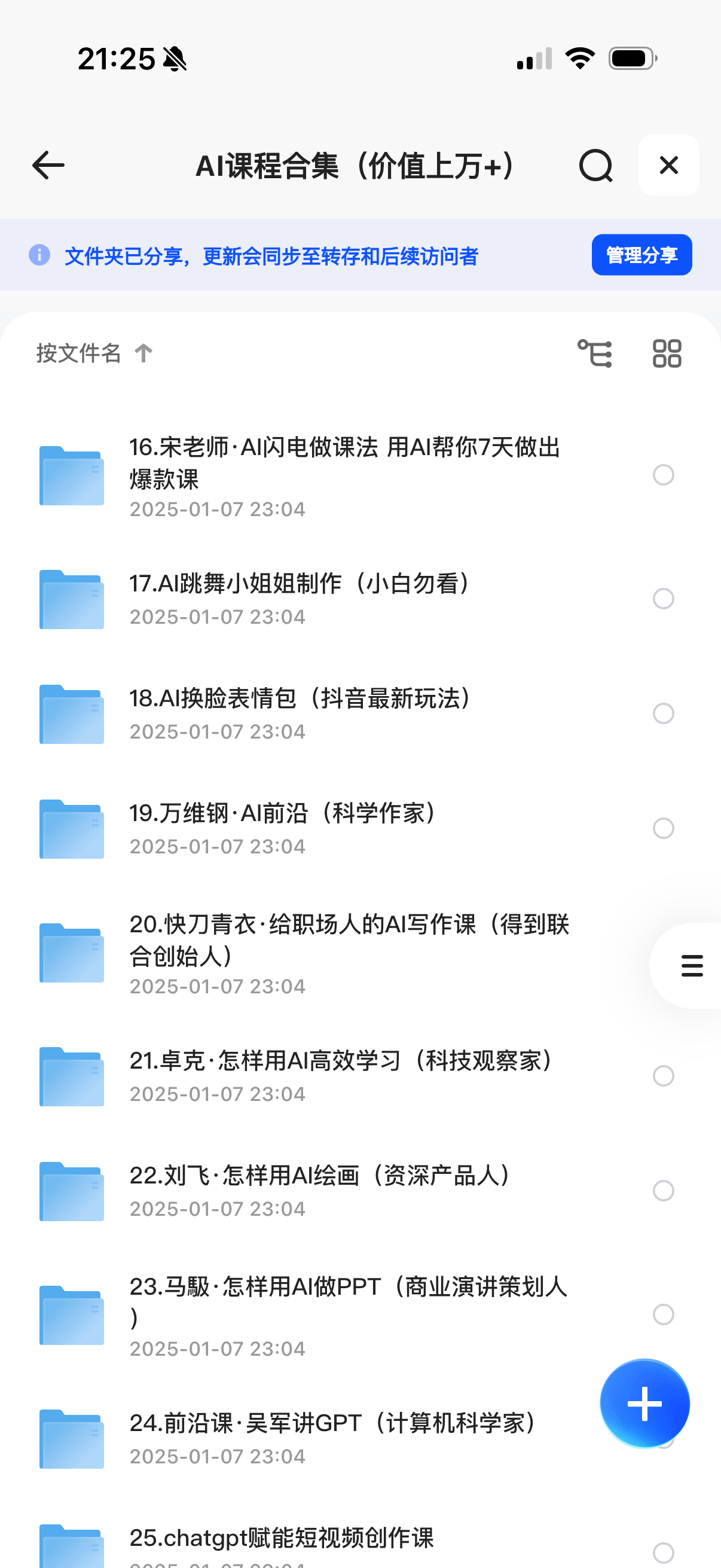This screenshot has width=721, height=1568.
Task: Close the folder page with X
Action: pyautogui.click(x=668, y=165)
